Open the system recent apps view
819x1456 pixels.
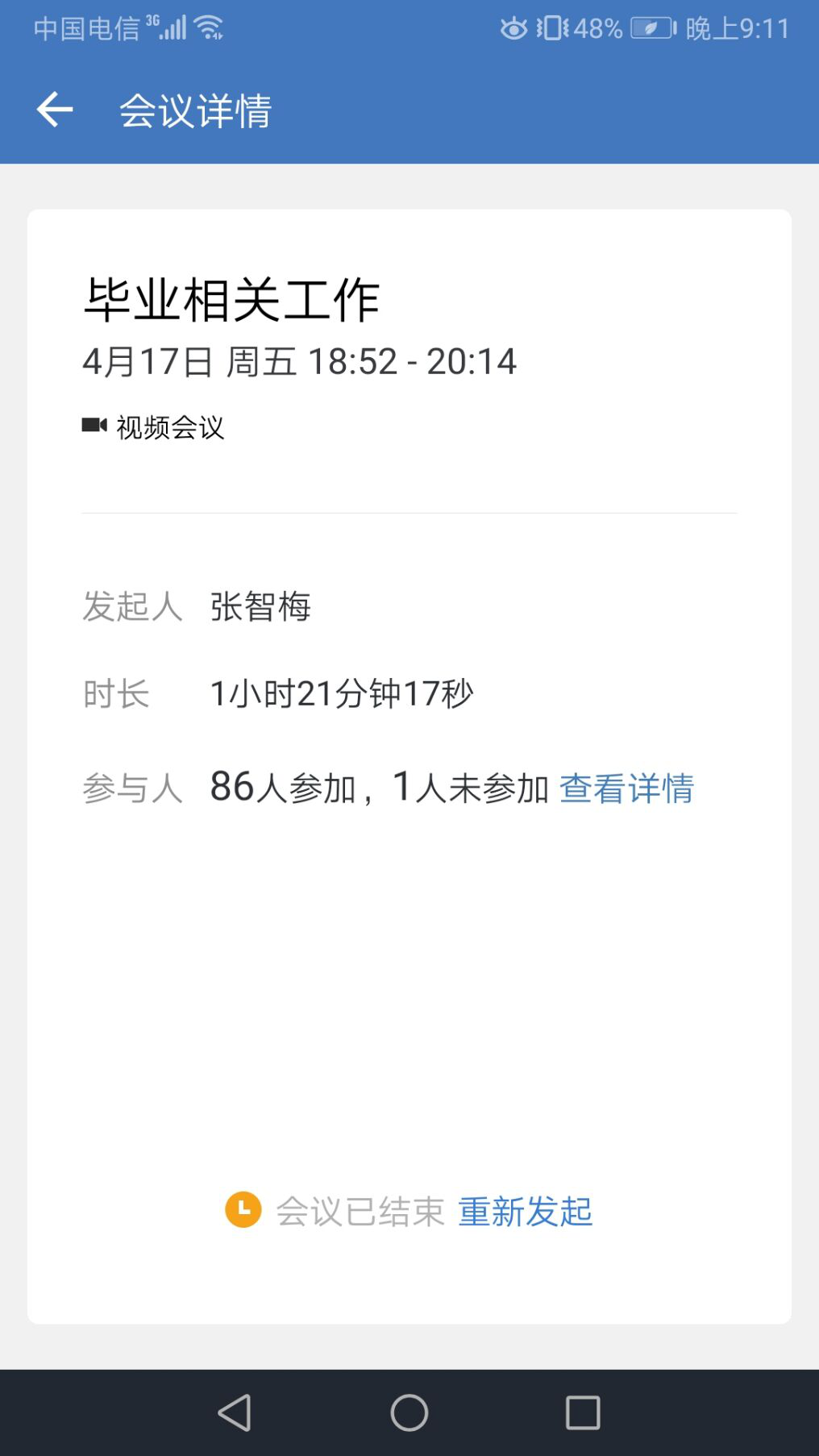click(583, 1412)
